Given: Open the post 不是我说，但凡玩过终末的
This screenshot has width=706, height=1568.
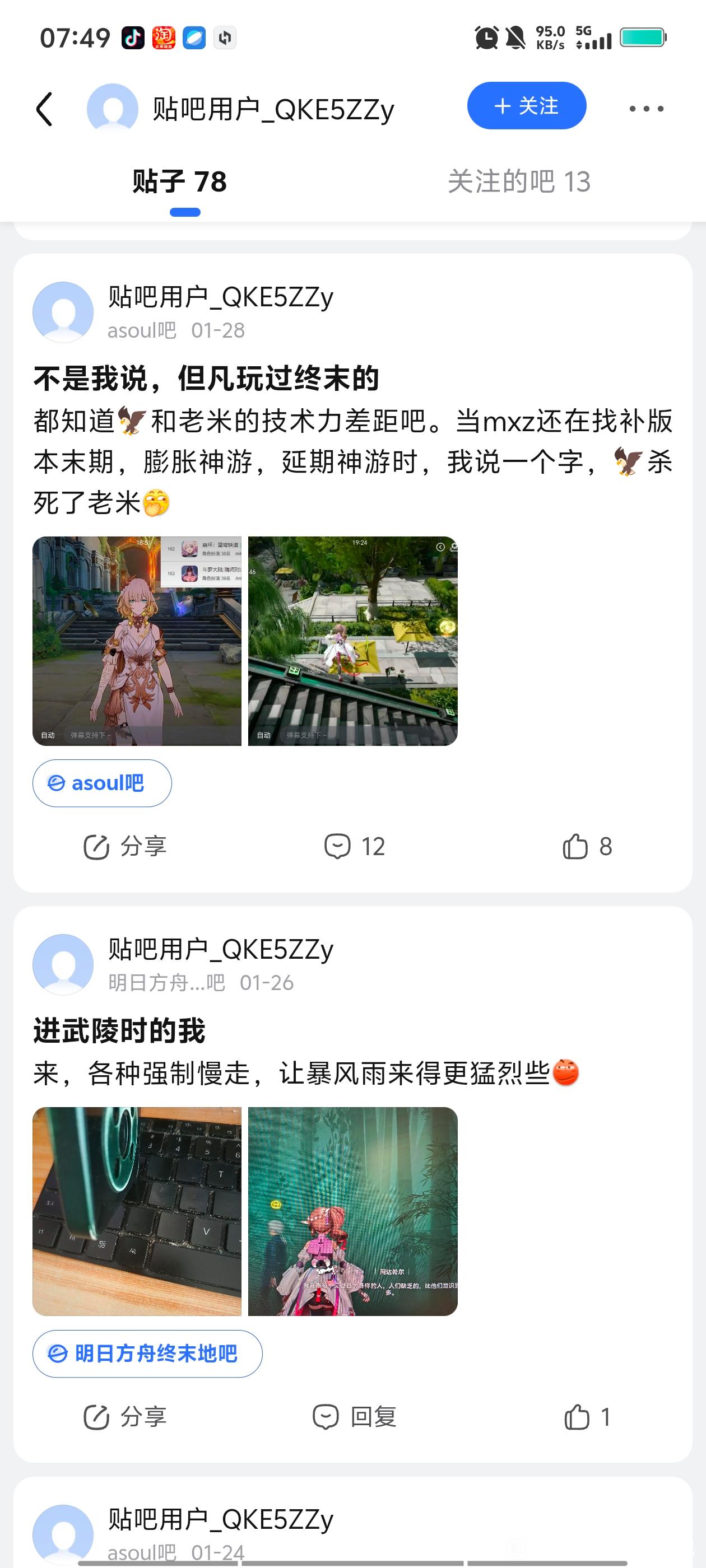Looking at the screenshot, I should pos(206,379).
